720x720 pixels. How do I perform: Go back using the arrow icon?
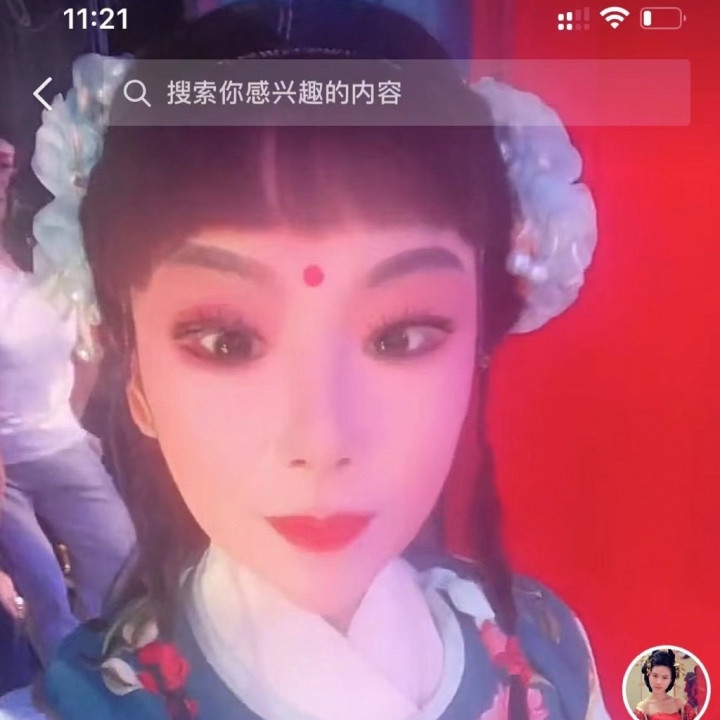coord(43,93)
